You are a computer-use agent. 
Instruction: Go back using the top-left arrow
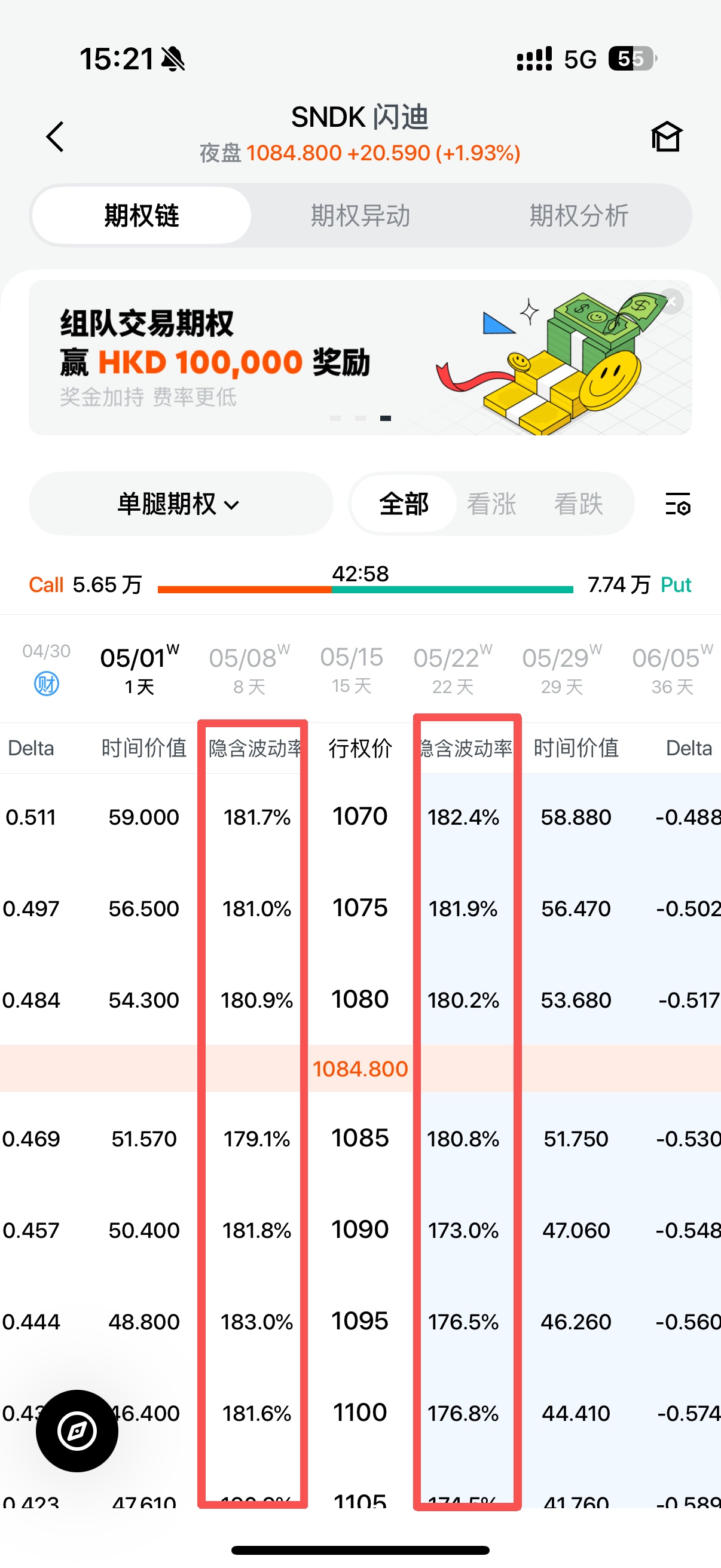point(56,136)
